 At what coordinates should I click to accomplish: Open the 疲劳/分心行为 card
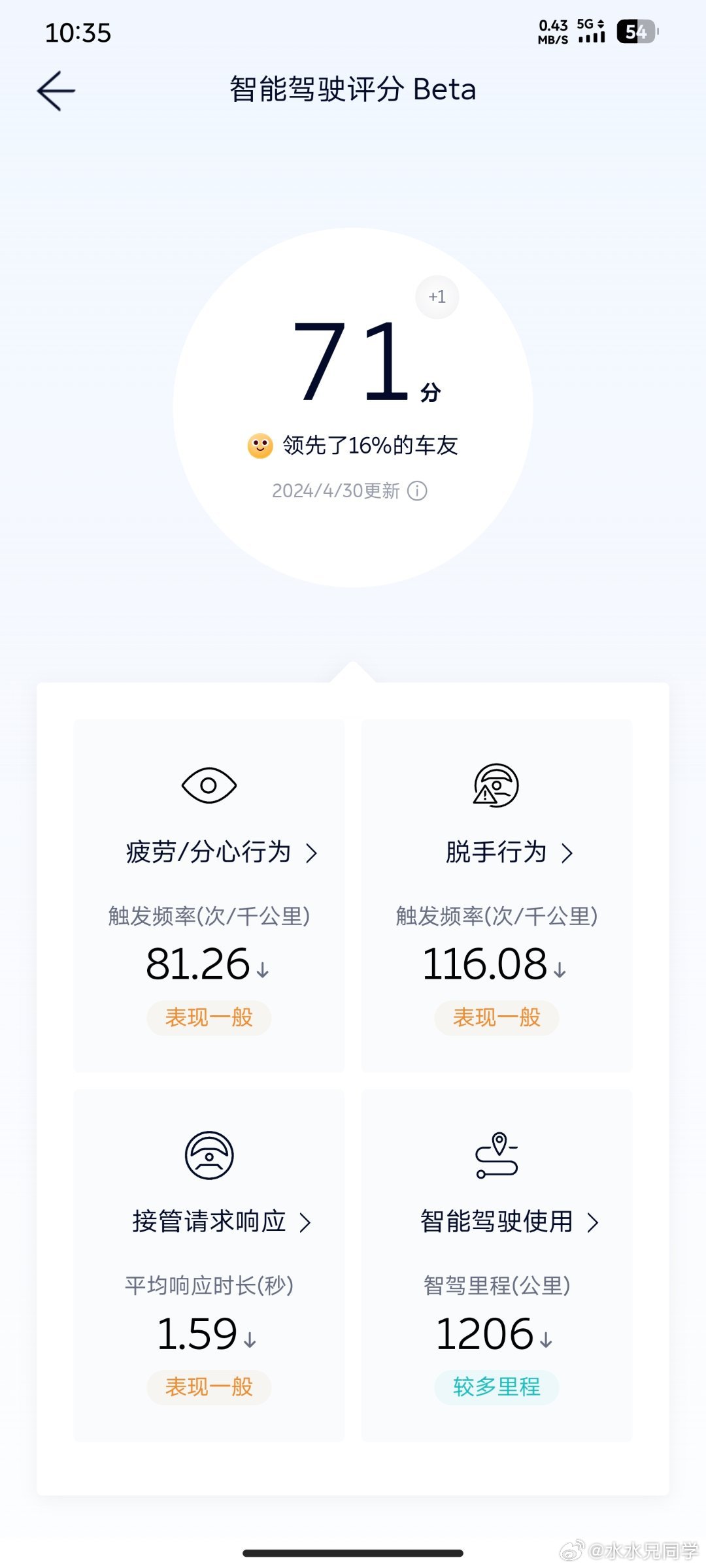209,896
